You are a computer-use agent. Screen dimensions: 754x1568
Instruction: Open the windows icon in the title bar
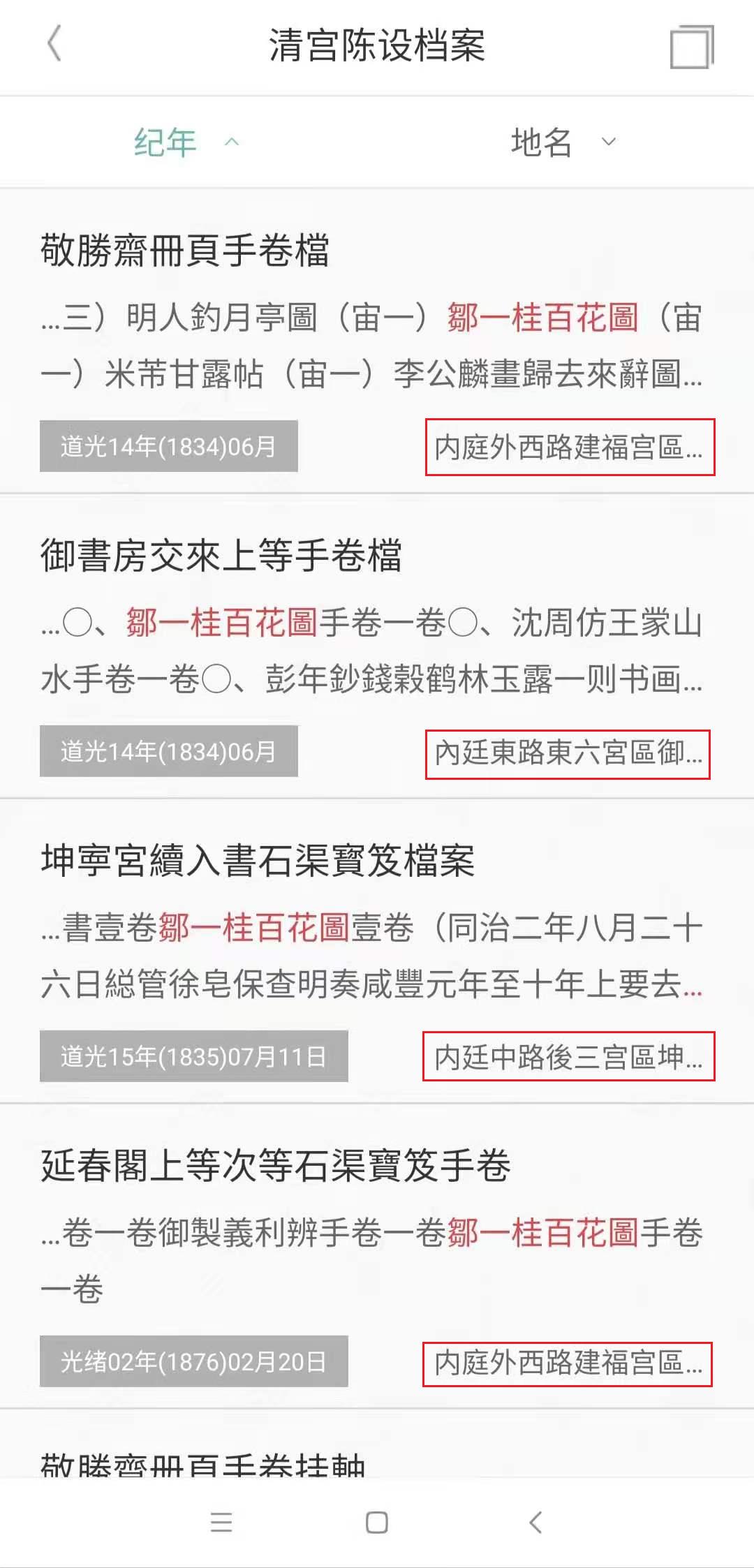coord(692,47)
